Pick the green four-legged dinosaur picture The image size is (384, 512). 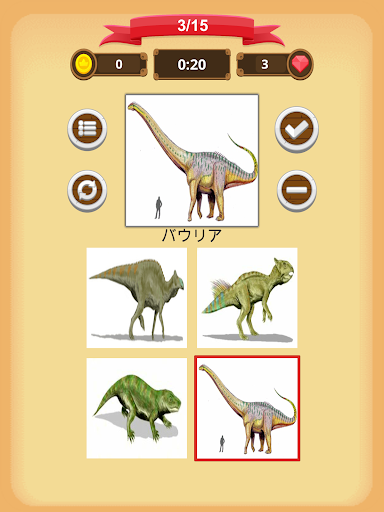point(137,408)
